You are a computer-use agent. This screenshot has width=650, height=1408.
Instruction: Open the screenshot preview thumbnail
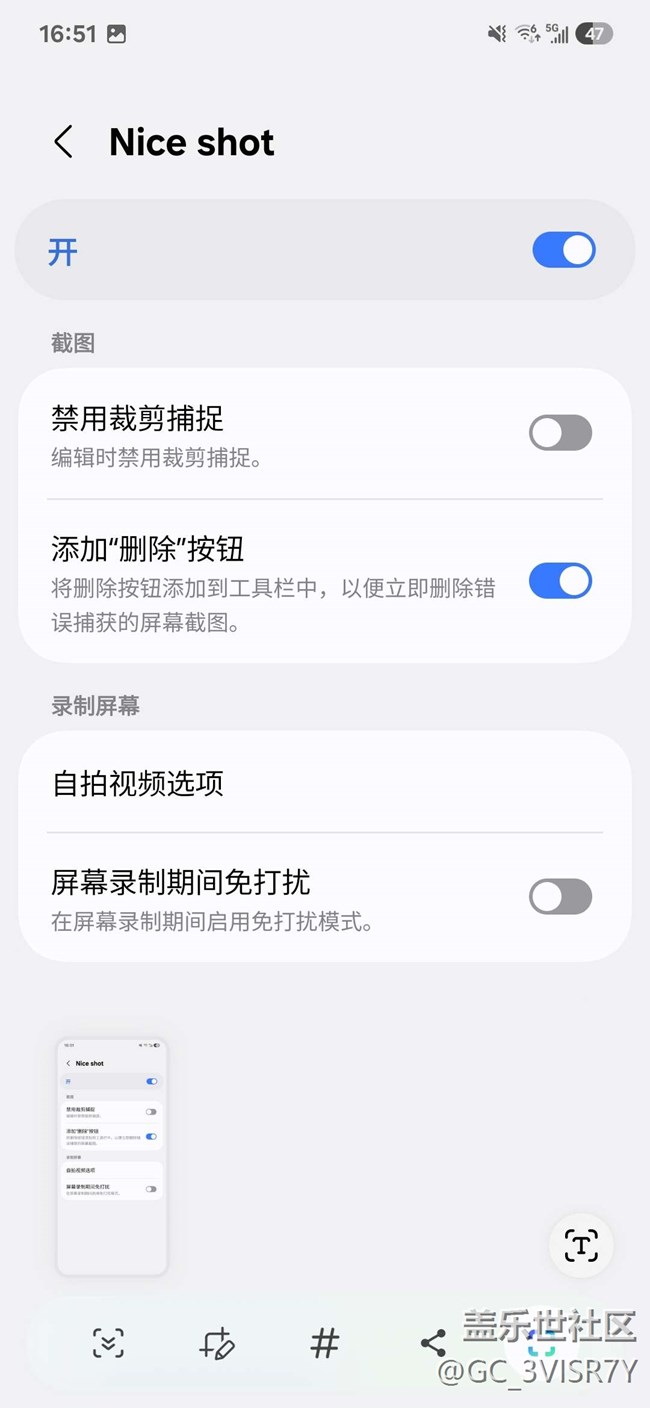[112, 1157]
